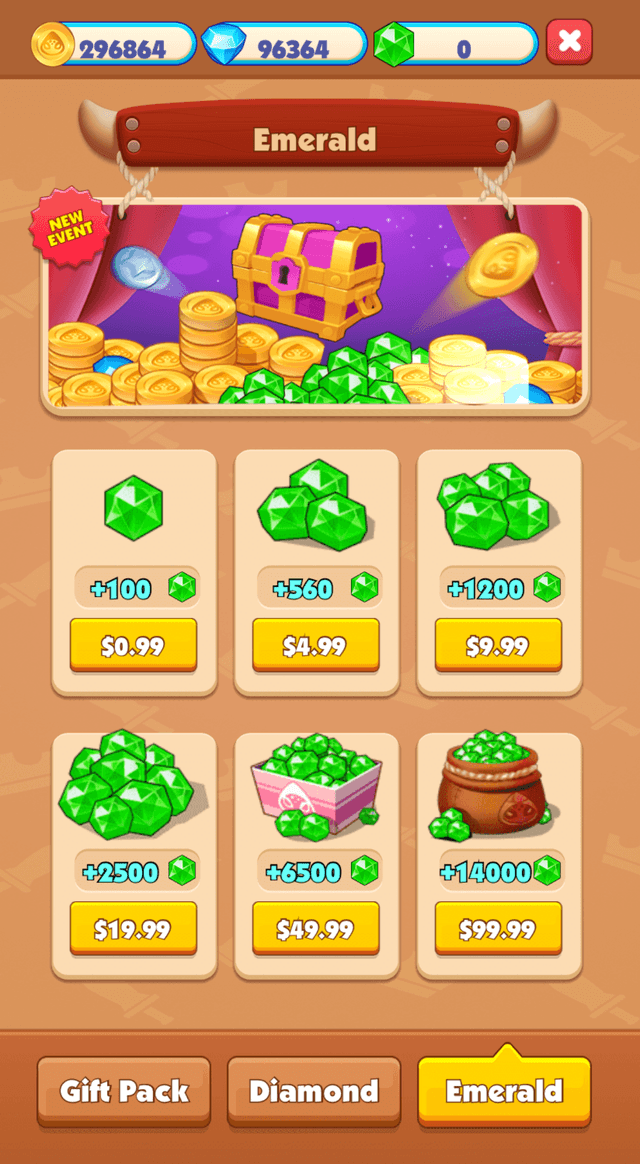640x1164 pixels.
Task: Purchase the $4.99 emerald pack
Action: point(315,646)
